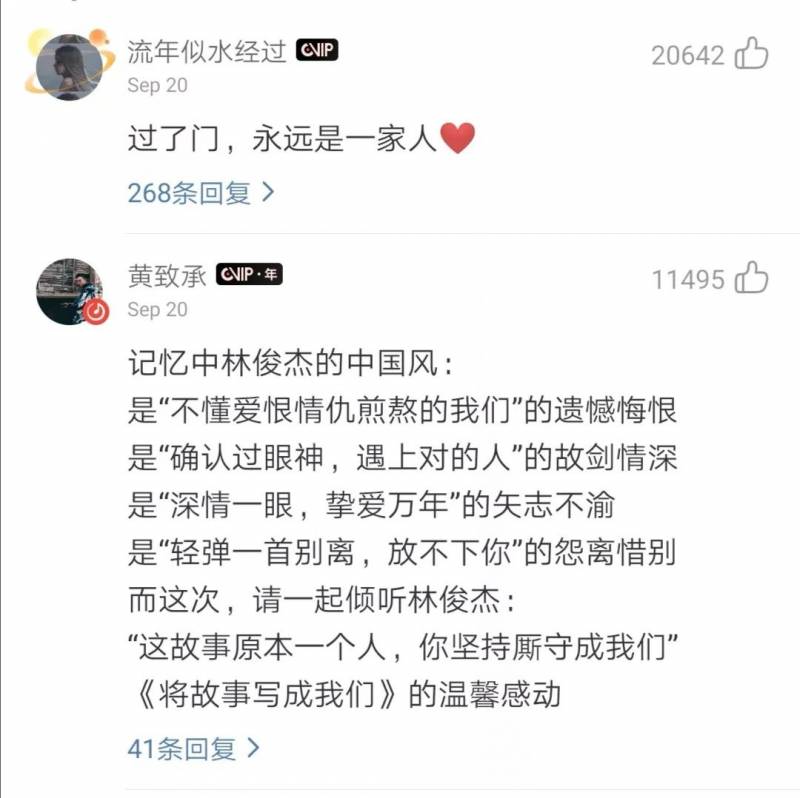View the 41条回复 replies
Image resolution: width=800 pixels, height=798 pixels.
pos(192,747)
